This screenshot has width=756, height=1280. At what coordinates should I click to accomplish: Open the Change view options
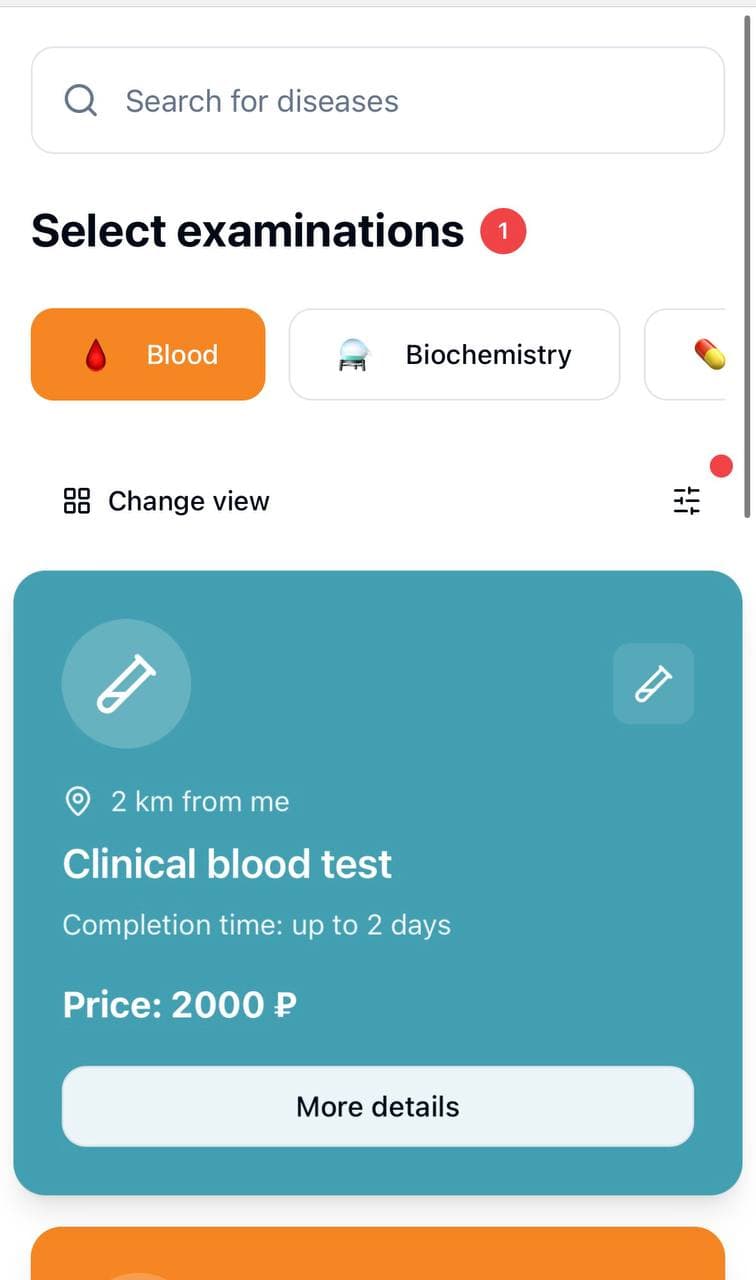(x=165, y=501)
